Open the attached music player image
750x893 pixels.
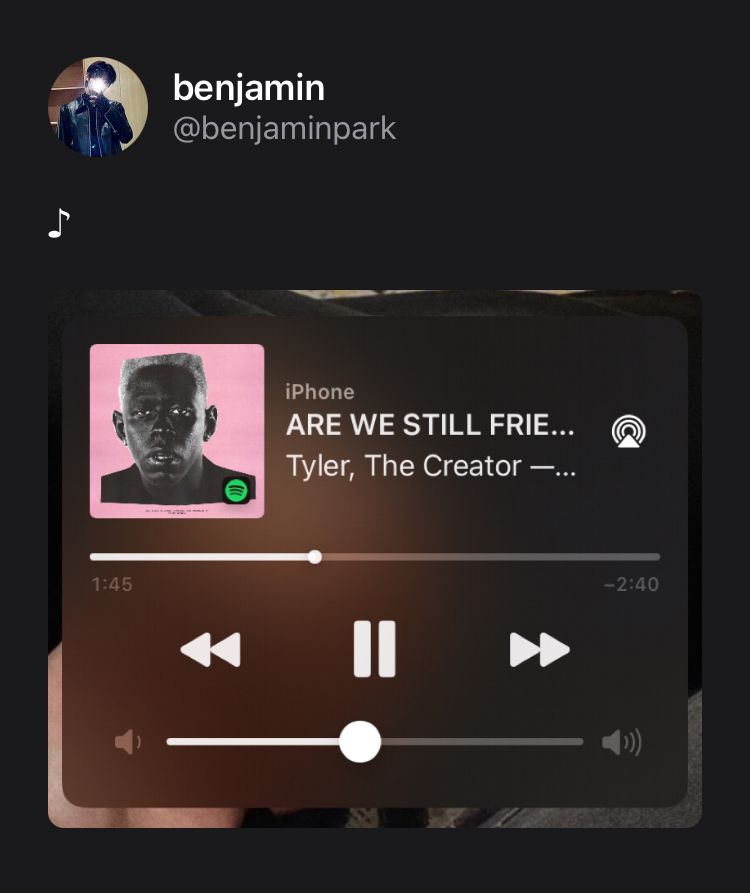(x=374, y=558)
